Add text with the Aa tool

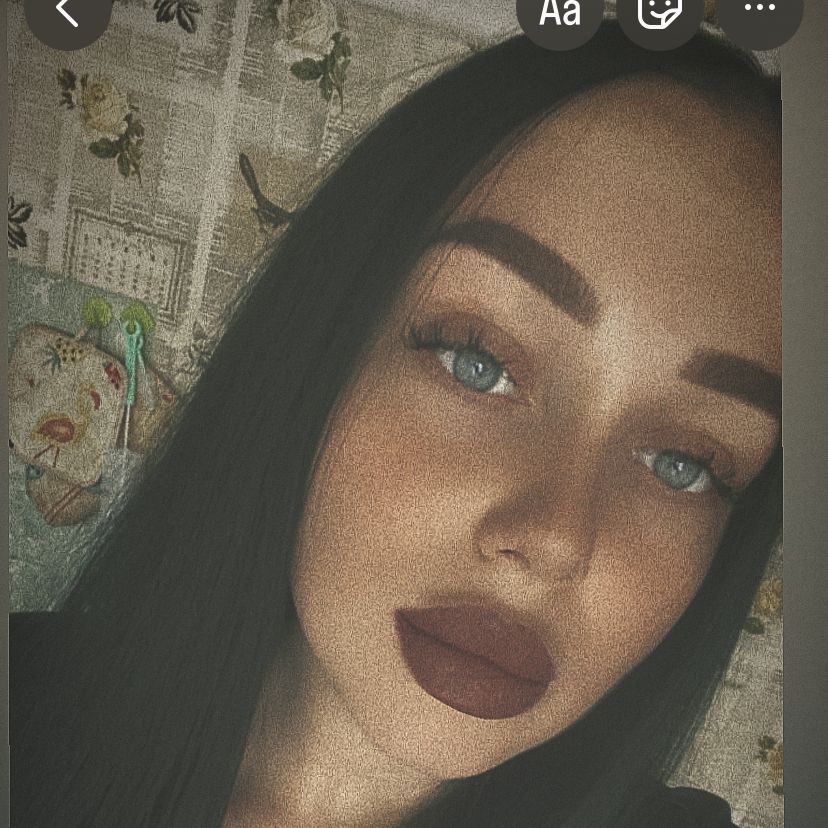pos(560,12)
